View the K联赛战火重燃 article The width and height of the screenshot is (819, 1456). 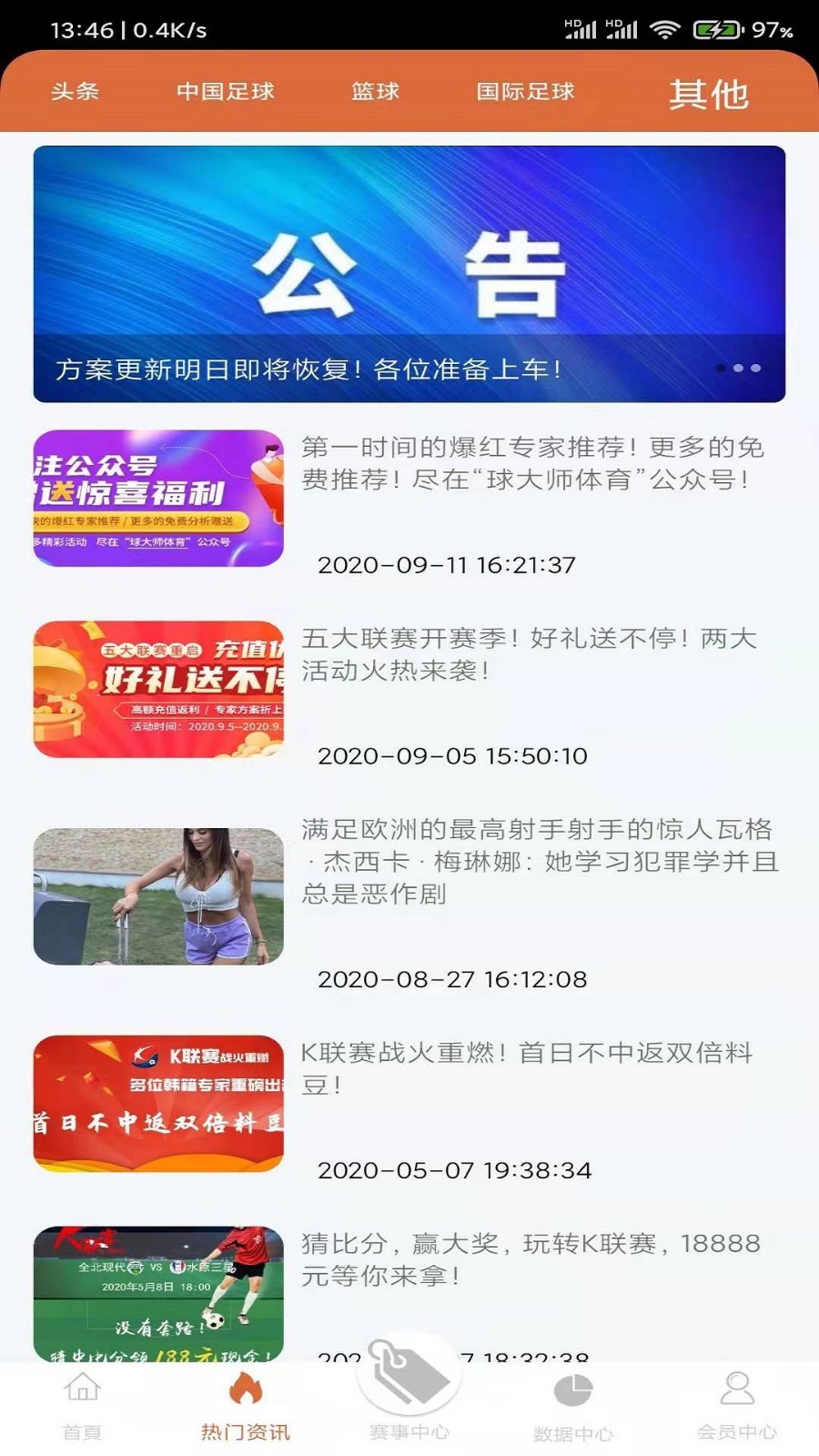pyautogui.click(x=527, y=1068)
